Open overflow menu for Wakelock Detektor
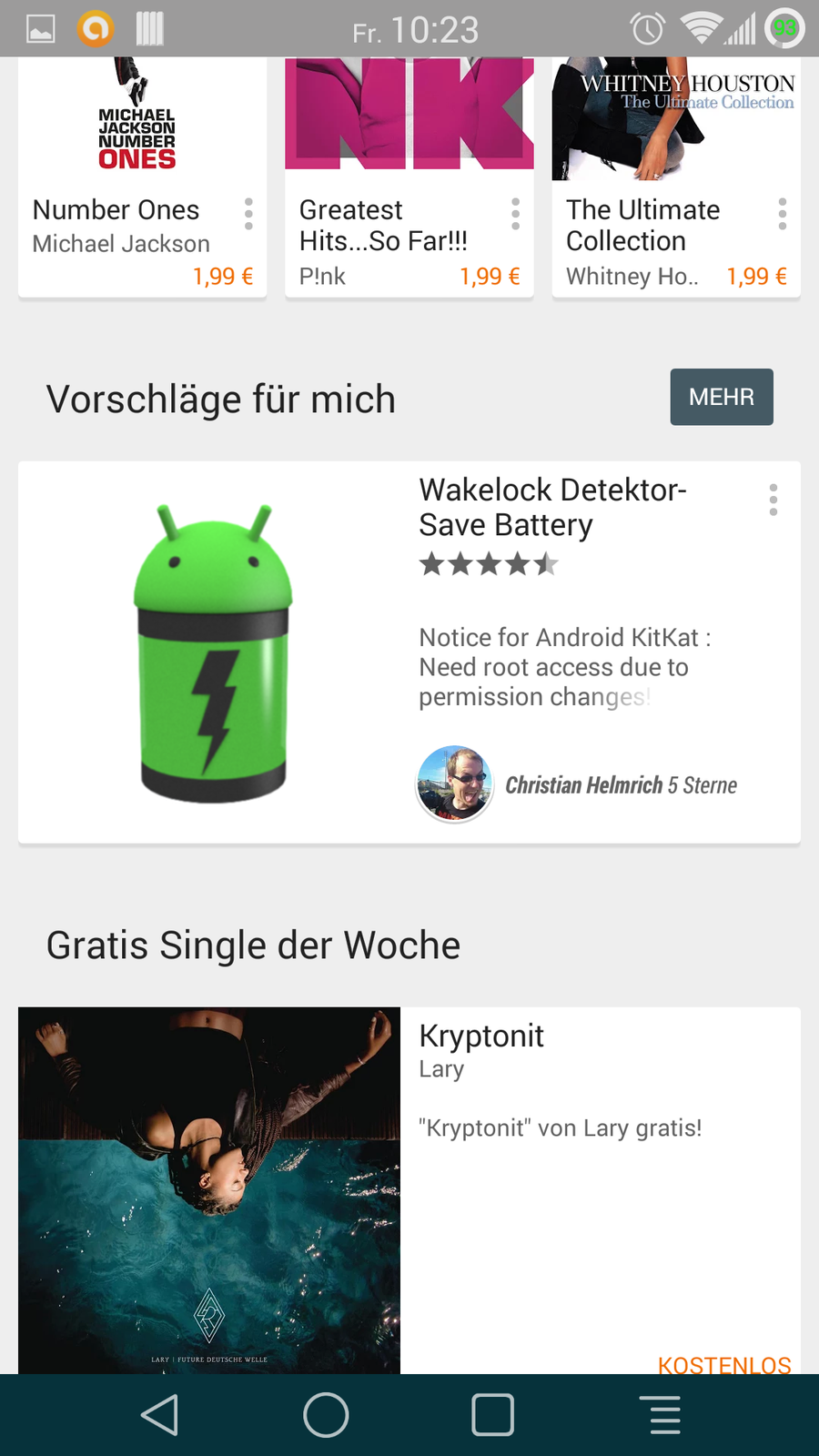This screenshot has height=1456, width=819. 773,500
